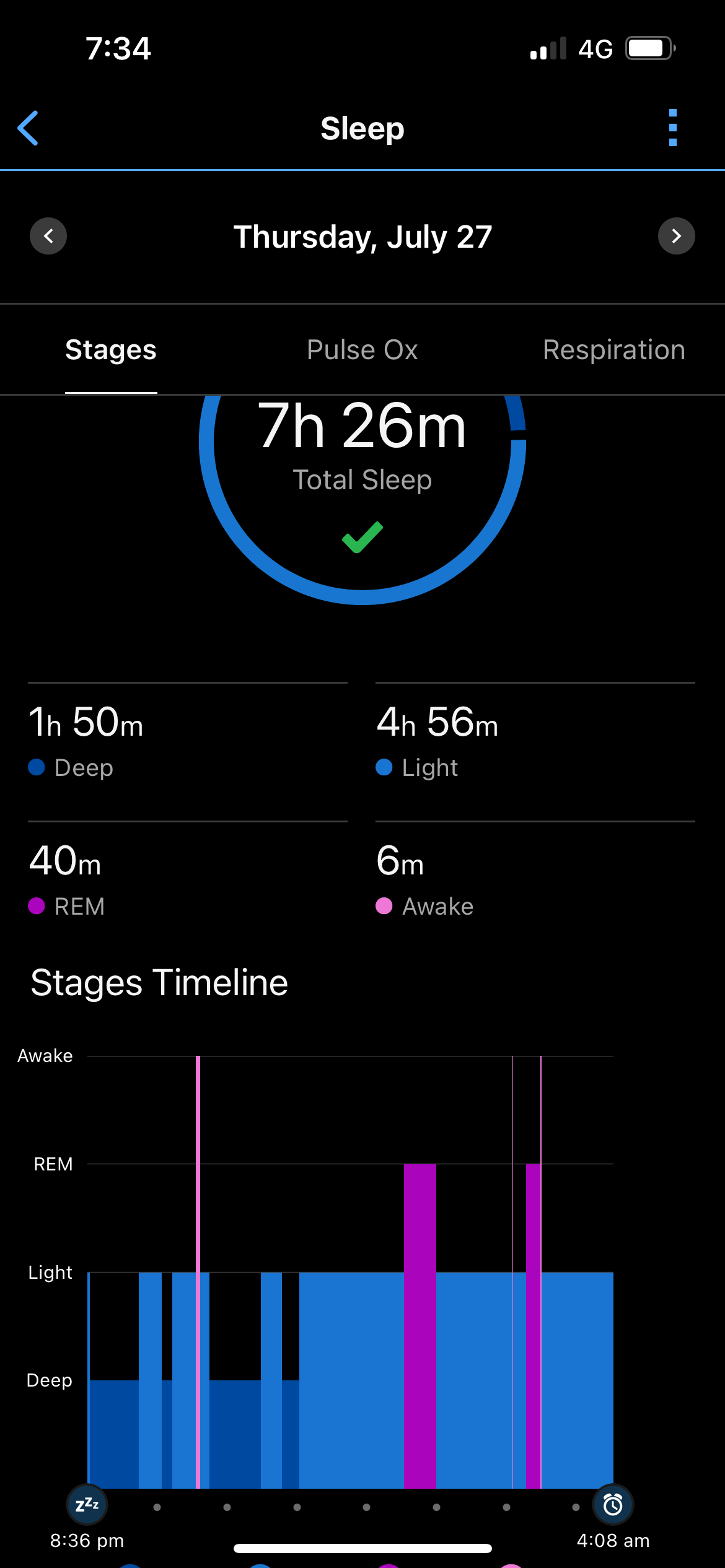Go to the previous day's sleep

pos(48,236)
